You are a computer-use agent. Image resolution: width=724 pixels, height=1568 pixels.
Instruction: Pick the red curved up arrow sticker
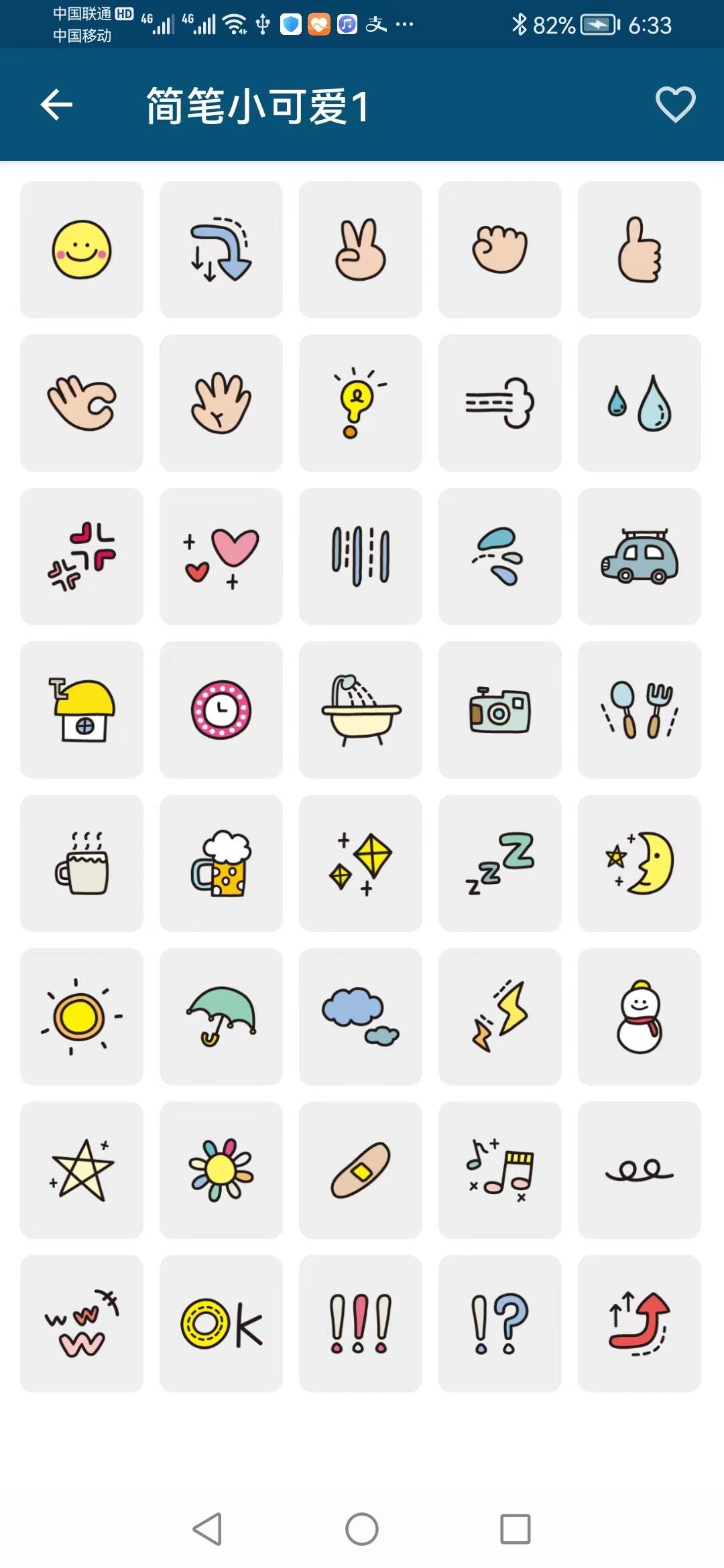pos(640,1323)
